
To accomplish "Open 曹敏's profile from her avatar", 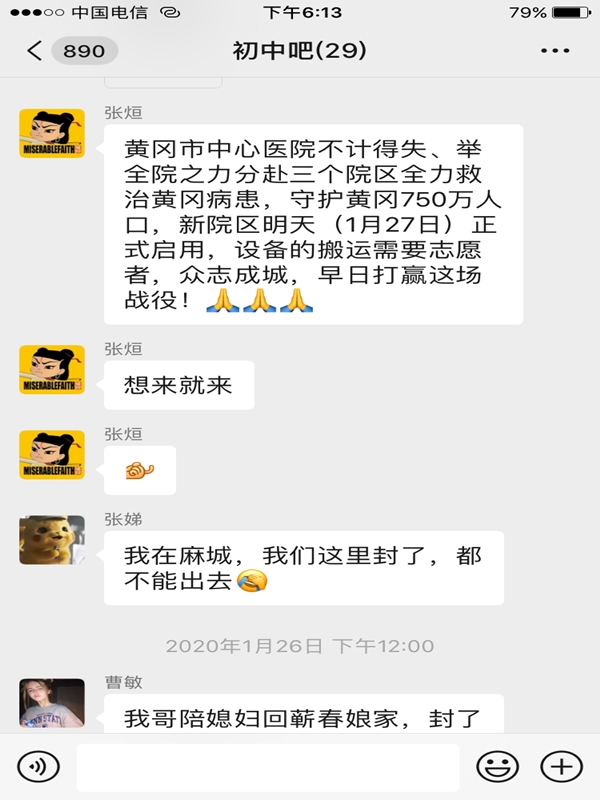I will point(52,703).
